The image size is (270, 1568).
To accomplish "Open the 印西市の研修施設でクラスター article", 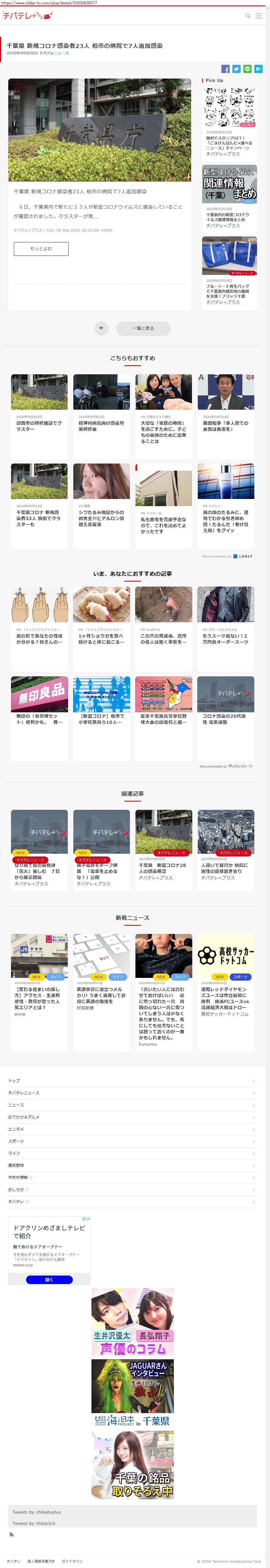I will pyautogui.click(x=39, y=408).
